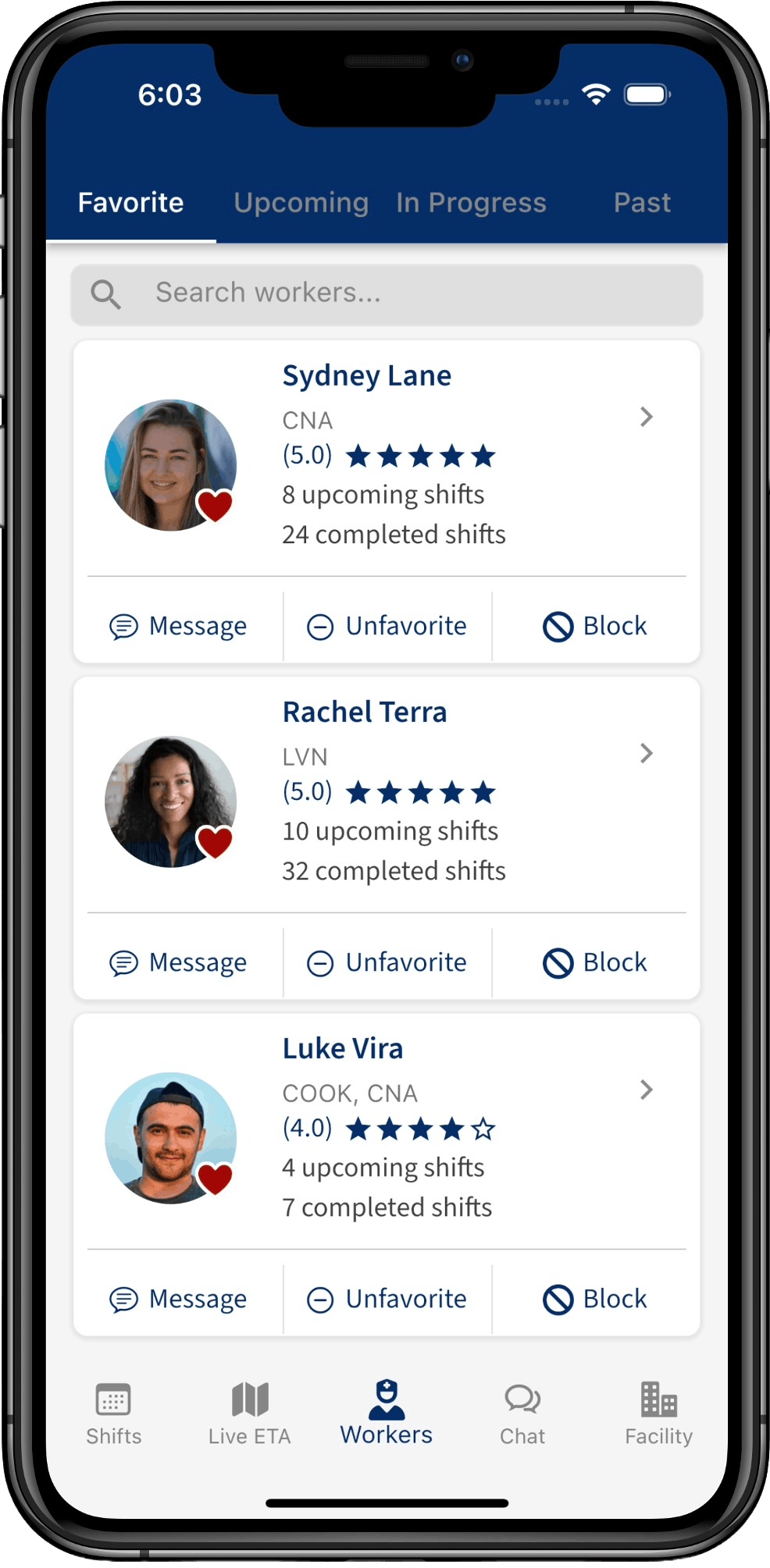Viewport: 770px width, 1568px height.
Task: Open the Chat tab
Action: click(522, 1413)
